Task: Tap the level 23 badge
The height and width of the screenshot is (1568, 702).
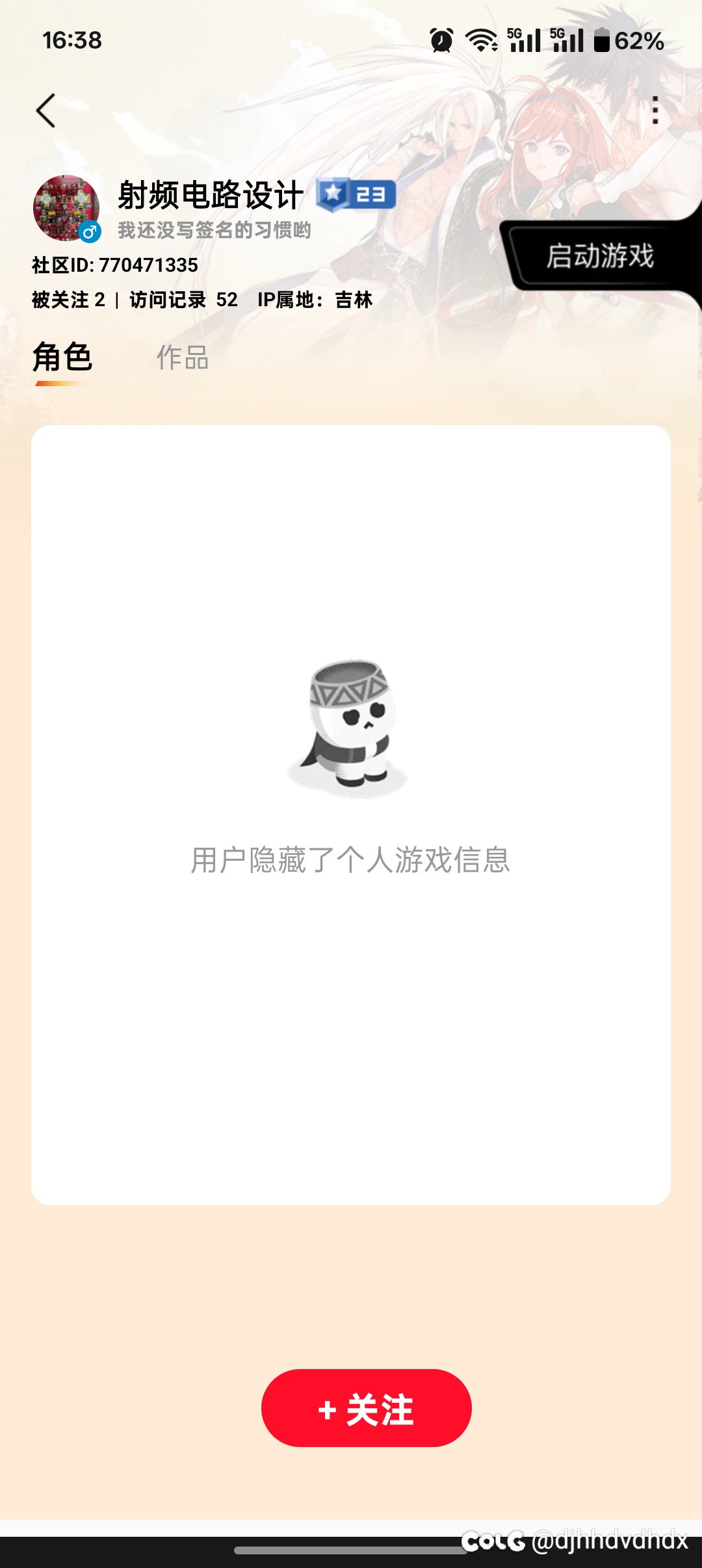Action: pyautogui.click(x=356, y=194)
